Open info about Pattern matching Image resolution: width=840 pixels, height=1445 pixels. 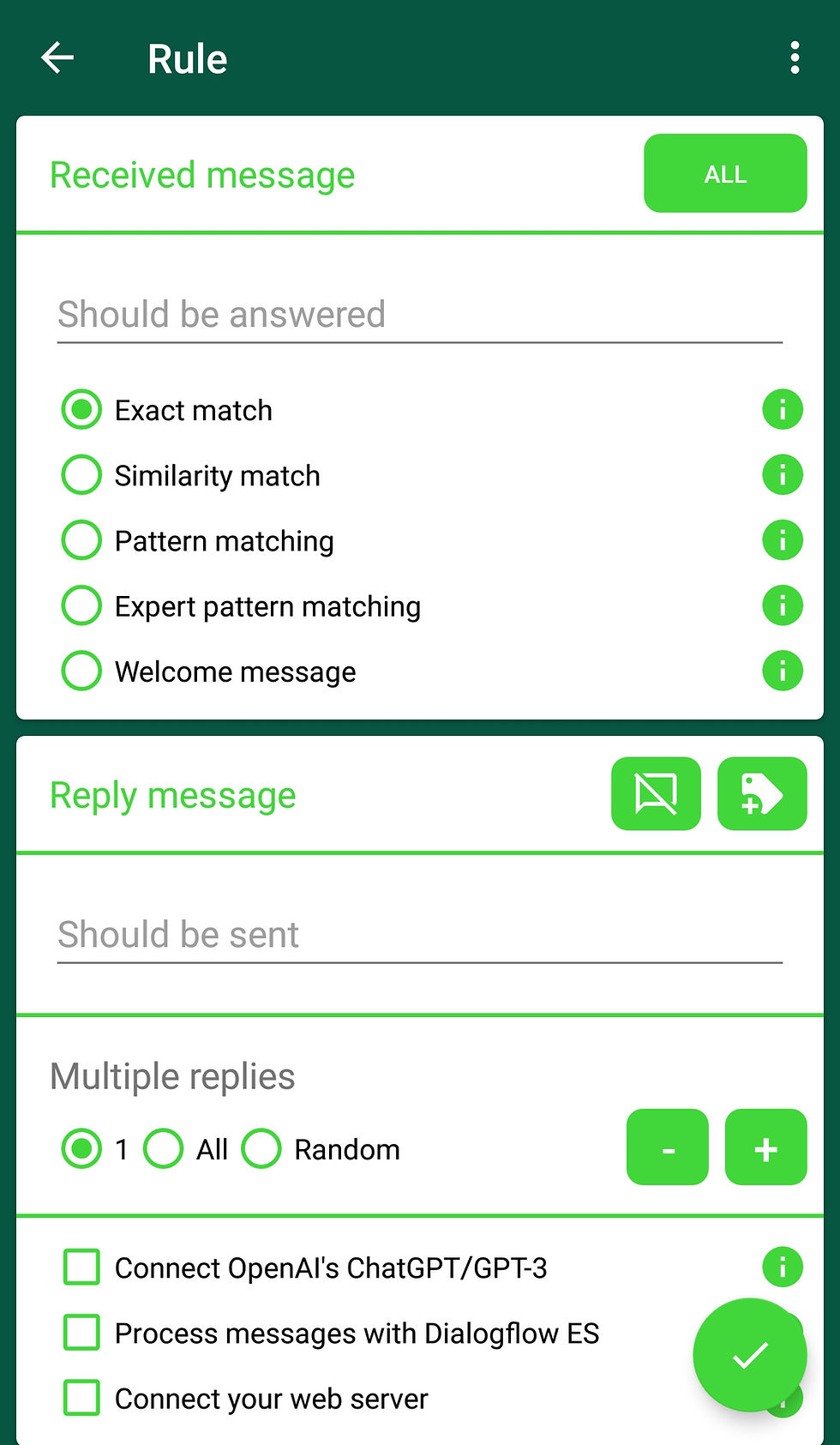(x=781, y=540)
